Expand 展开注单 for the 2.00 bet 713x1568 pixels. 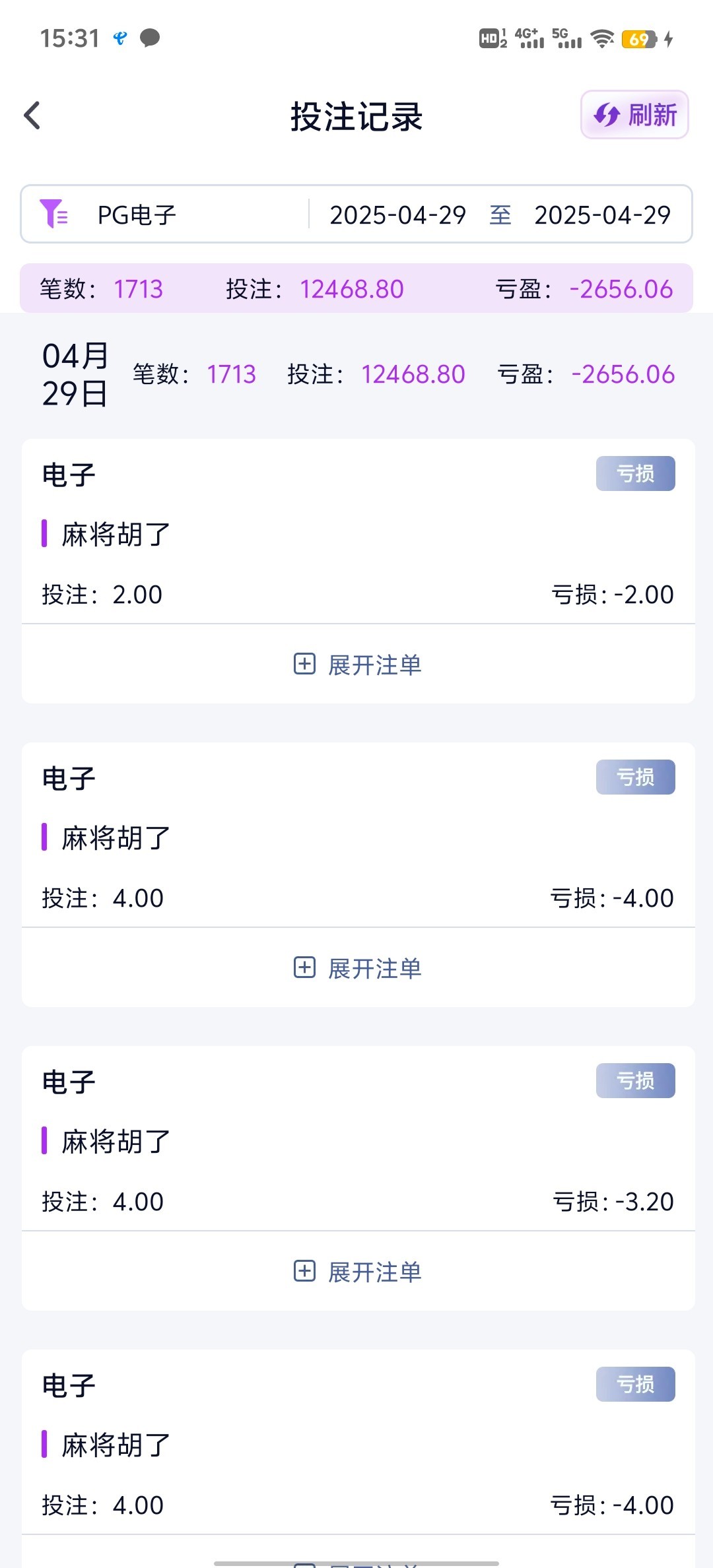358,665
